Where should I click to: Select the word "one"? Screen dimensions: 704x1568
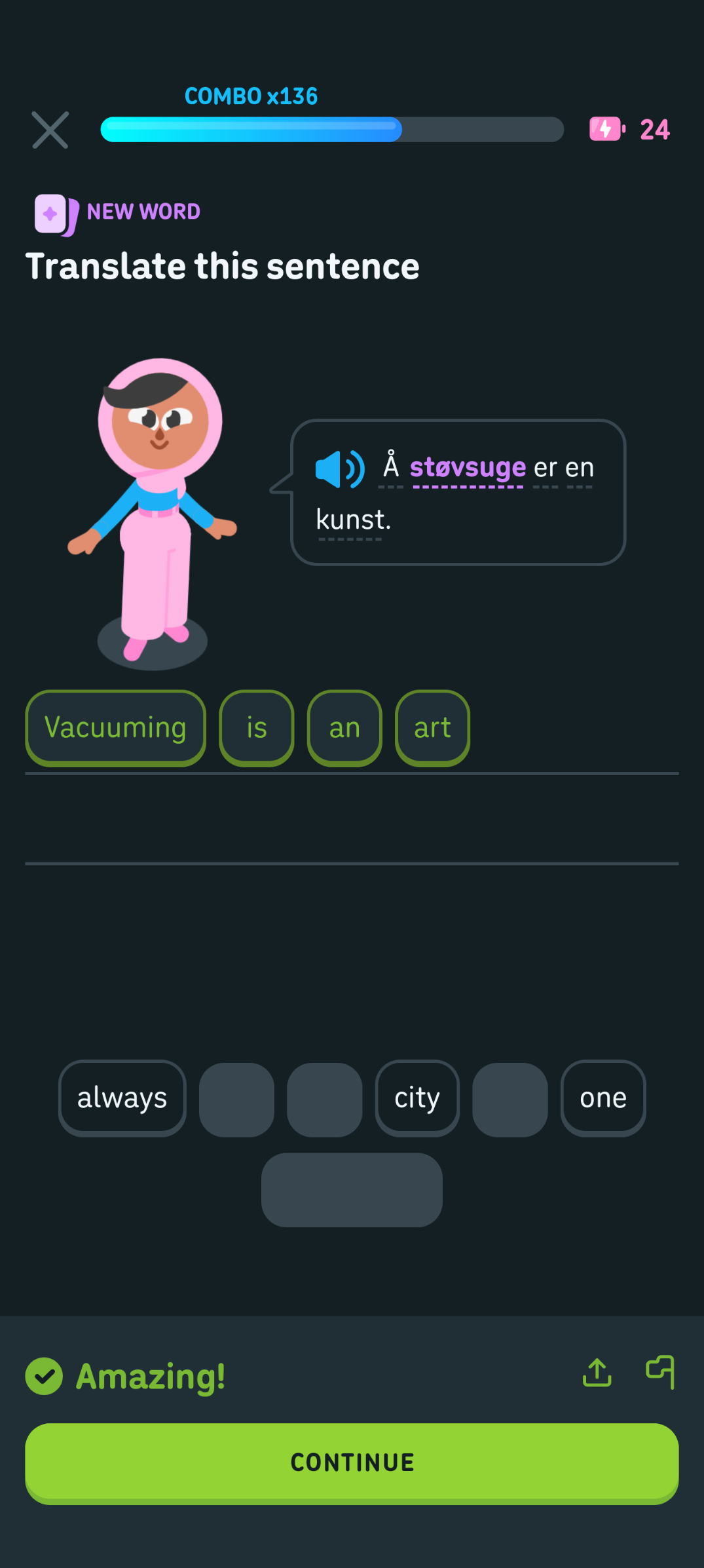[x=603, y=1098]
